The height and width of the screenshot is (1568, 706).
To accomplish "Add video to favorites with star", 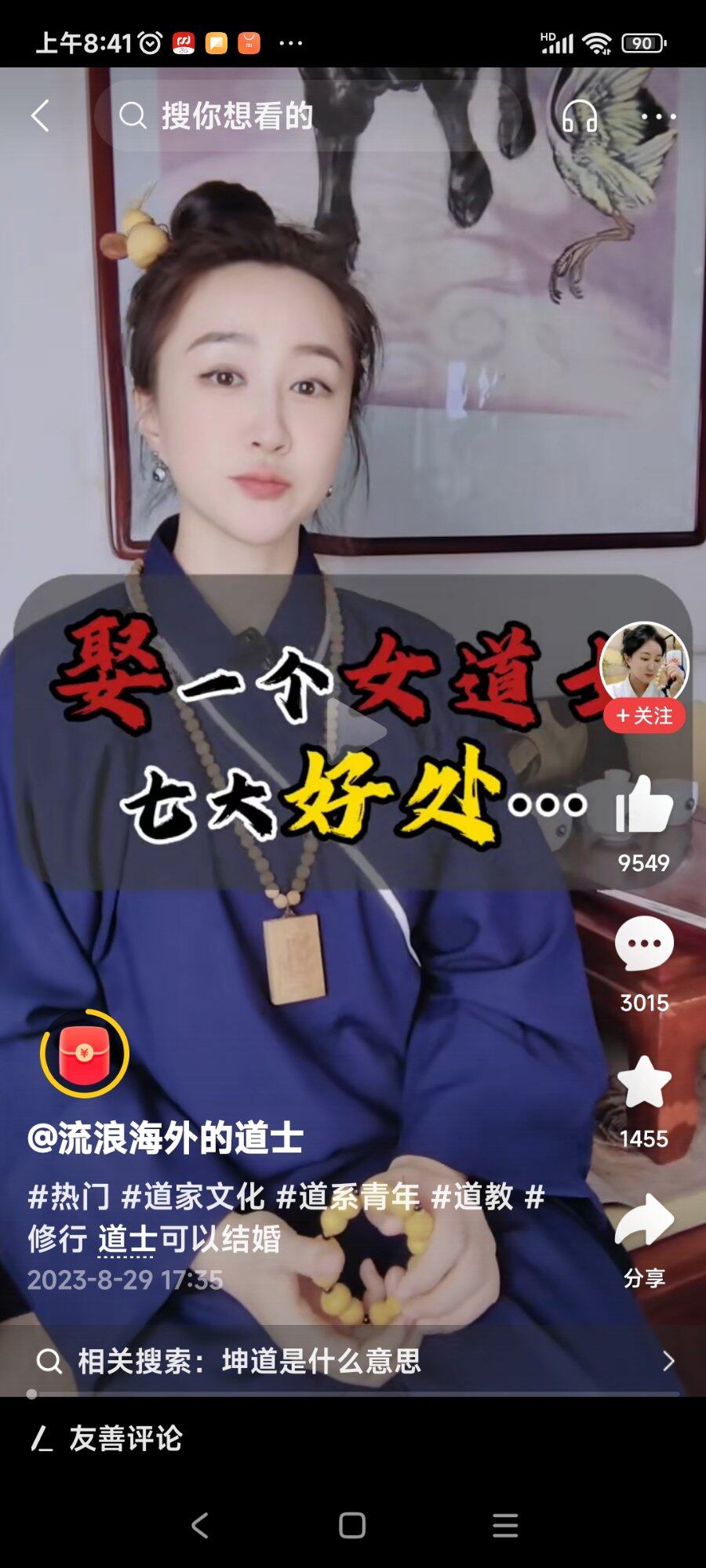I will pyautogui.click(x=644, y=1083).
